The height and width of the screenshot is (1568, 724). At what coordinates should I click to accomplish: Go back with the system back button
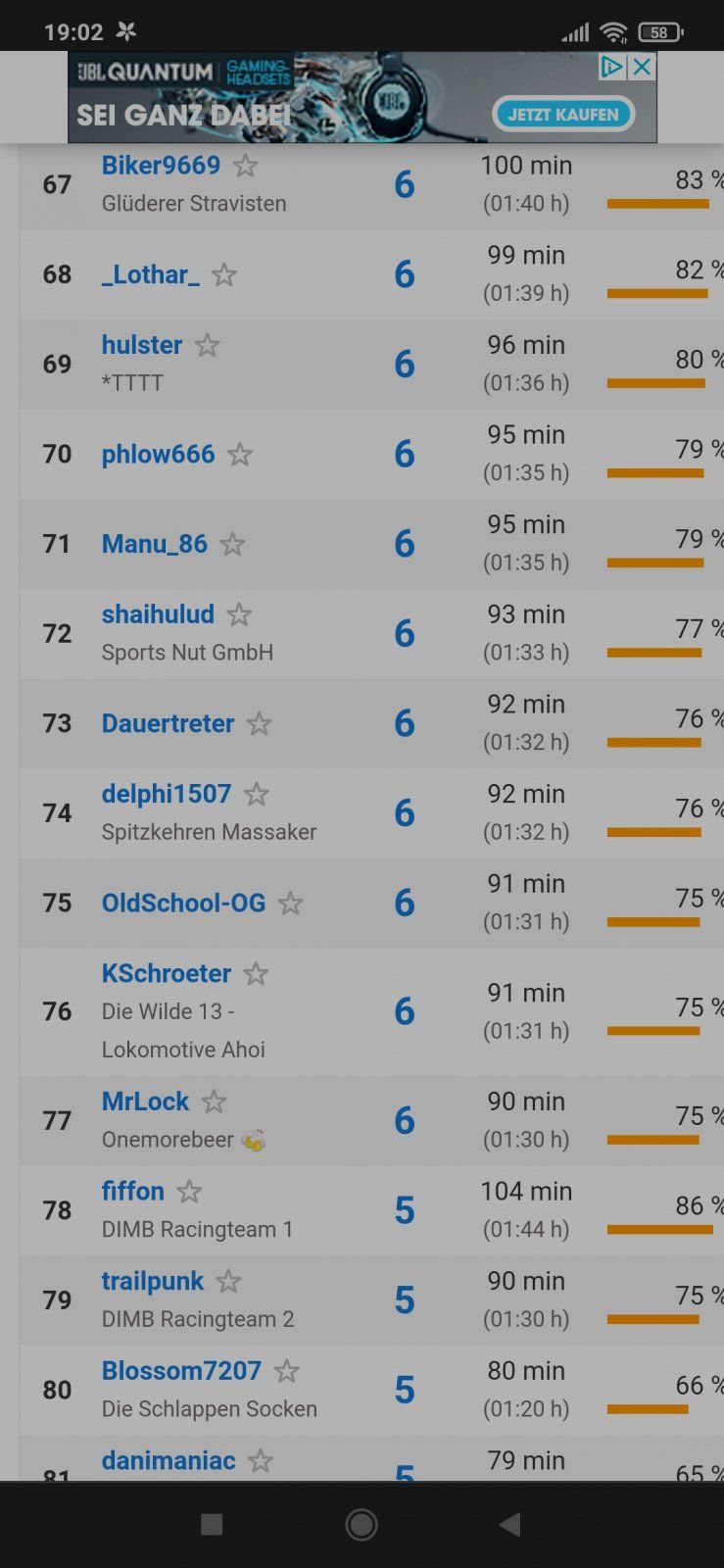pyautogui.click(x=509, y=1524)
